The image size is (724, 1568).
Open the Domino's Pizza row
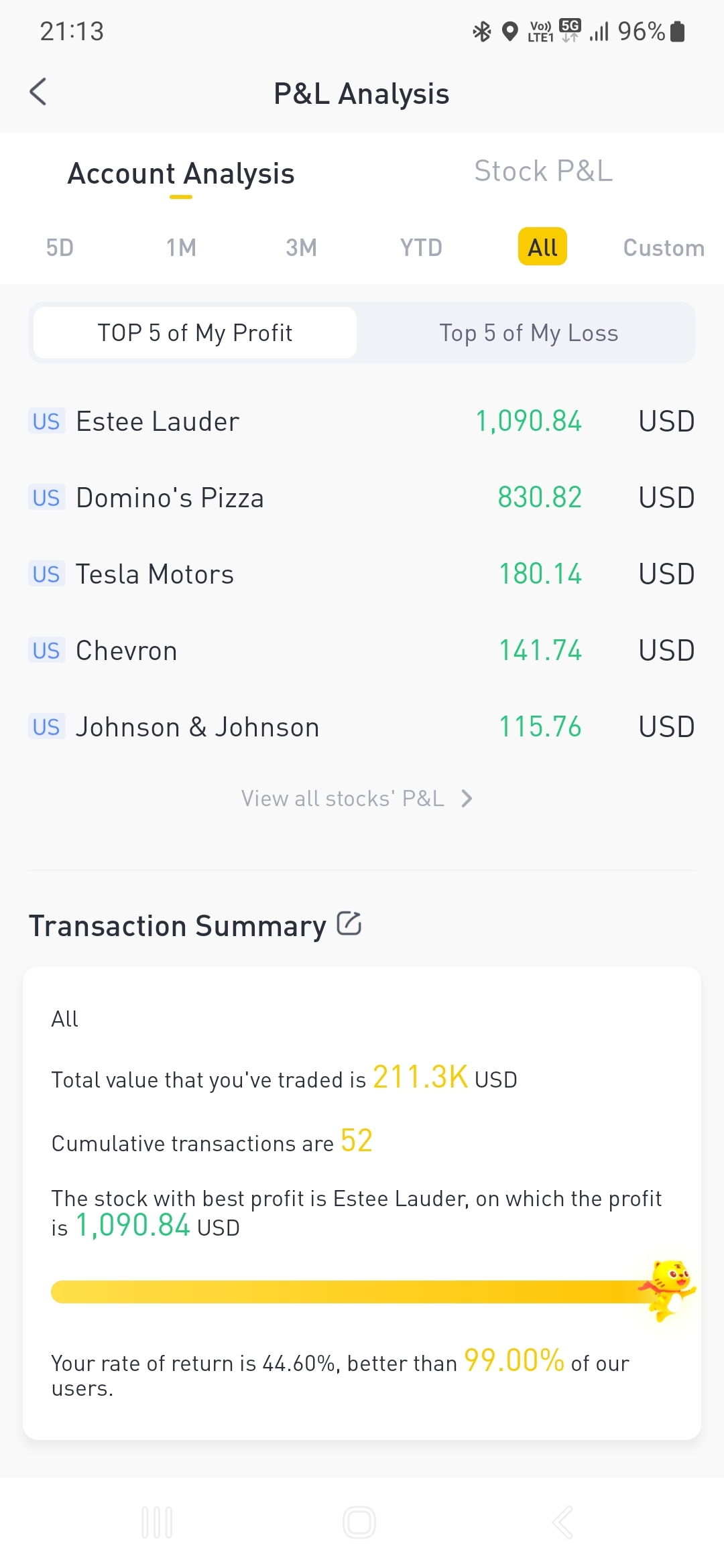[x=362, y=498]
